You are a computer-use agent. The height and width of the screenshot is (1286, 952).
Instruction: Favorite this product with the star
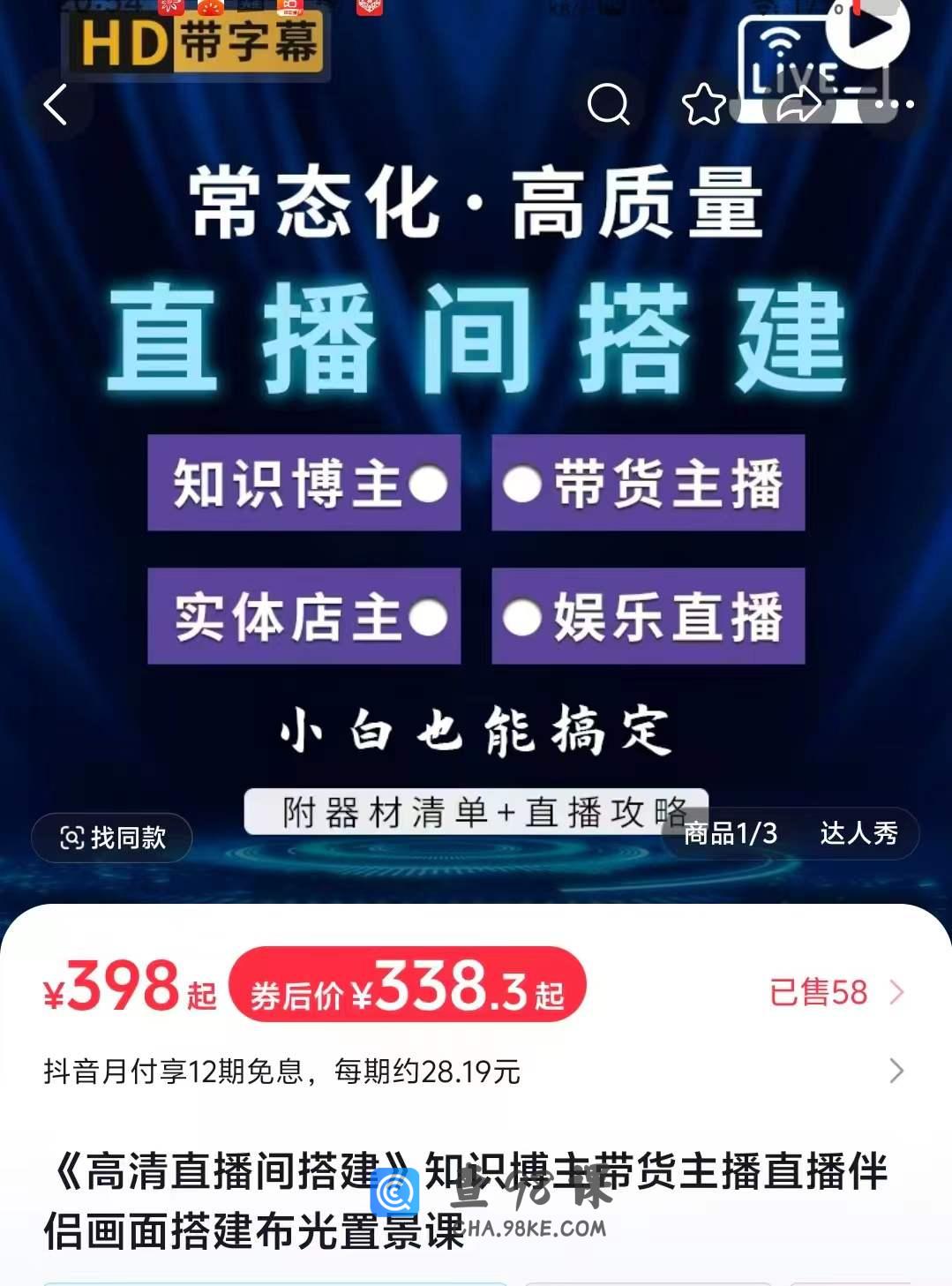(703, 104)
